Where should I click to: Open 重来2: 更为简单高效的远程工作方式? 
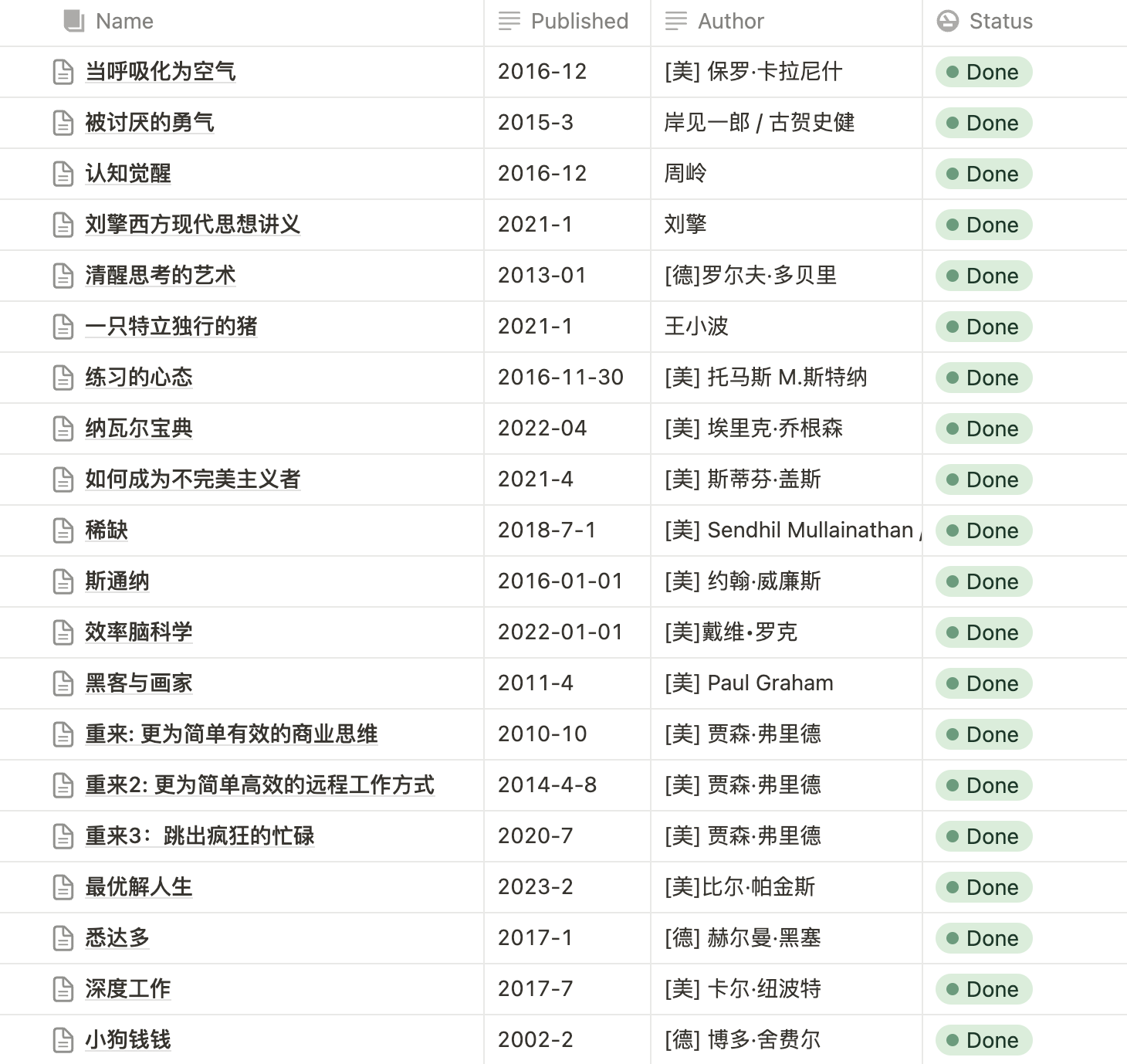[x=259, y=785]
